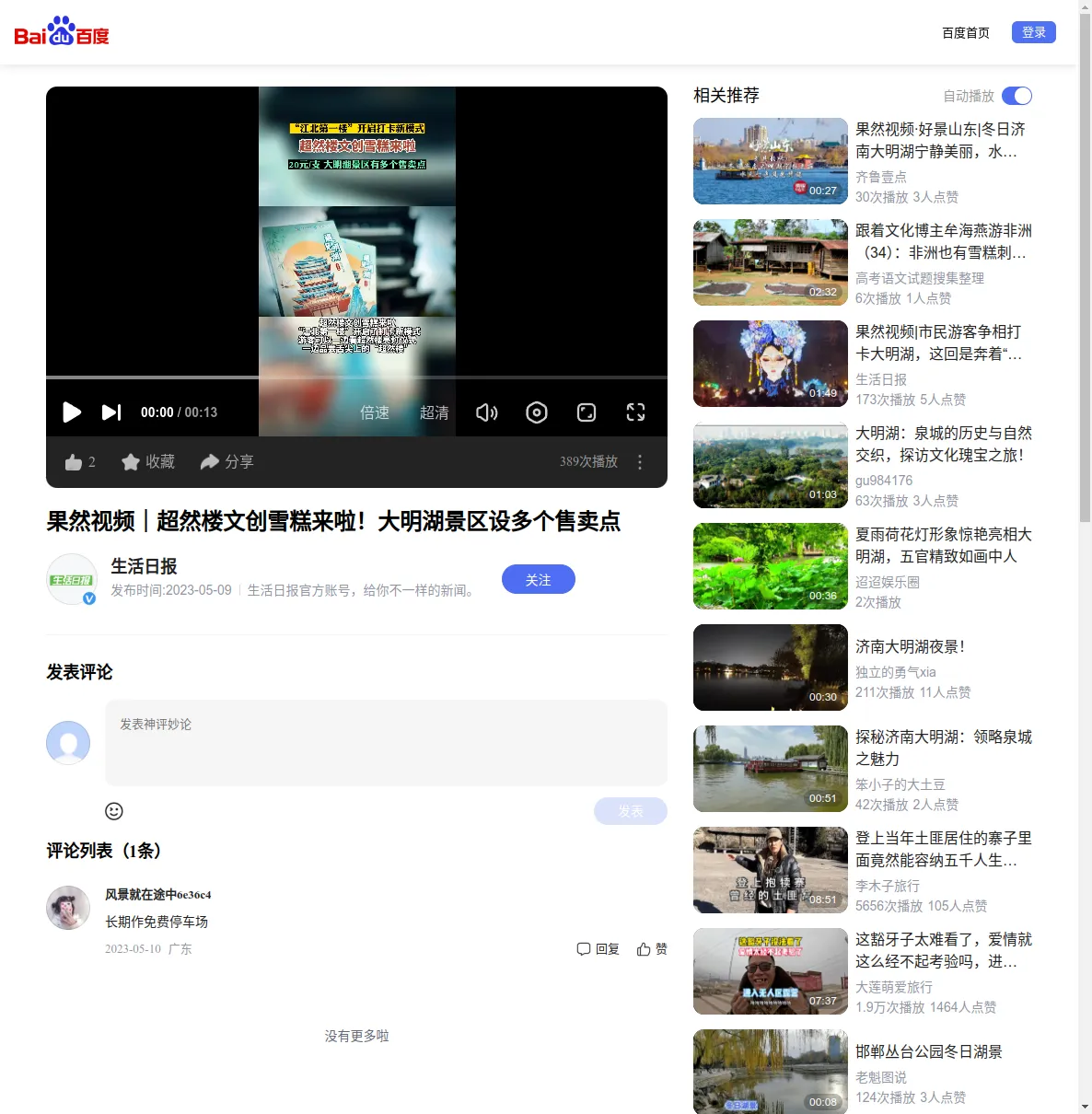Focus the 发表神评妙论 comment box
1092x1114 pixels.
386,743
